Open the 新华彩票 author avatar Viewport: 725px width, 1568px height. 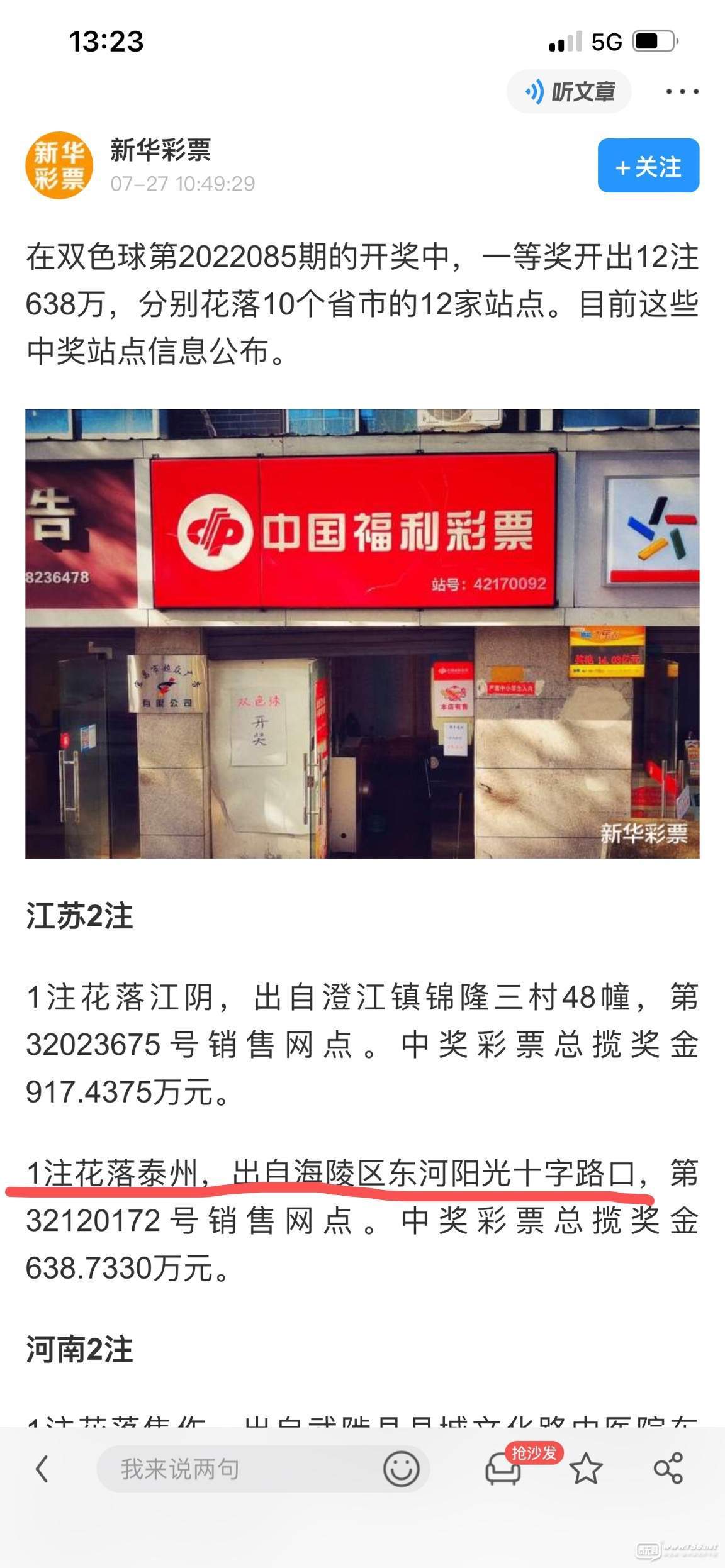[x=59, y=166]
